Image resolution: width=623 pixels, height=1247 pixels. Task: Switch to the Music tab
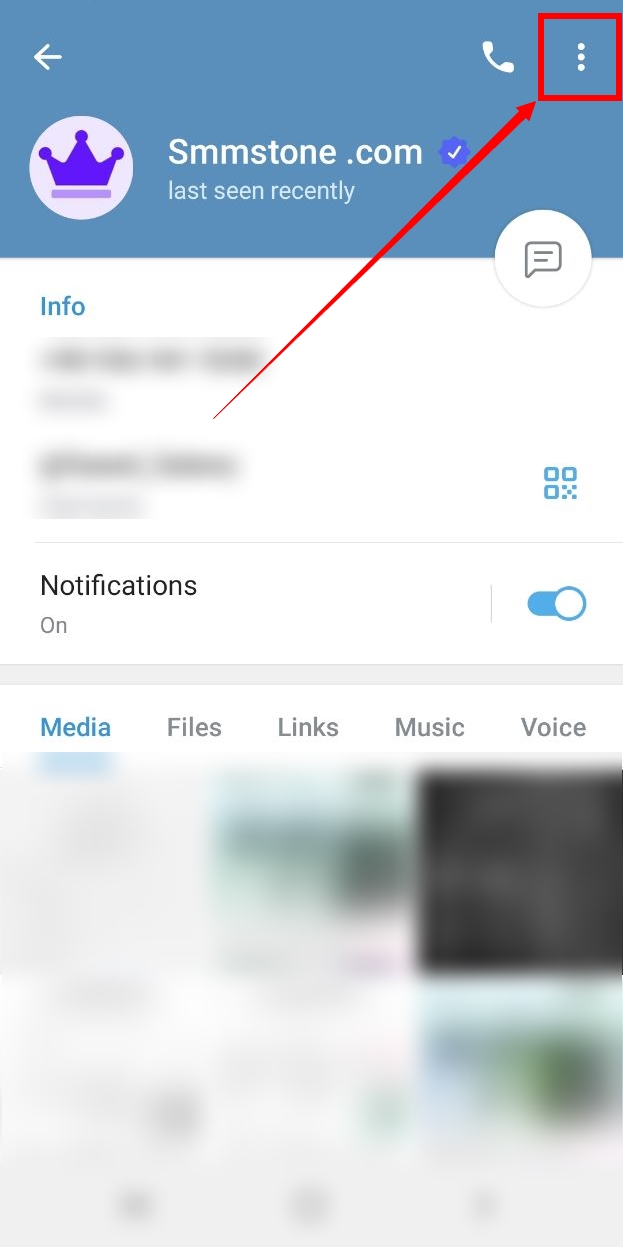[x=430, y=727]
